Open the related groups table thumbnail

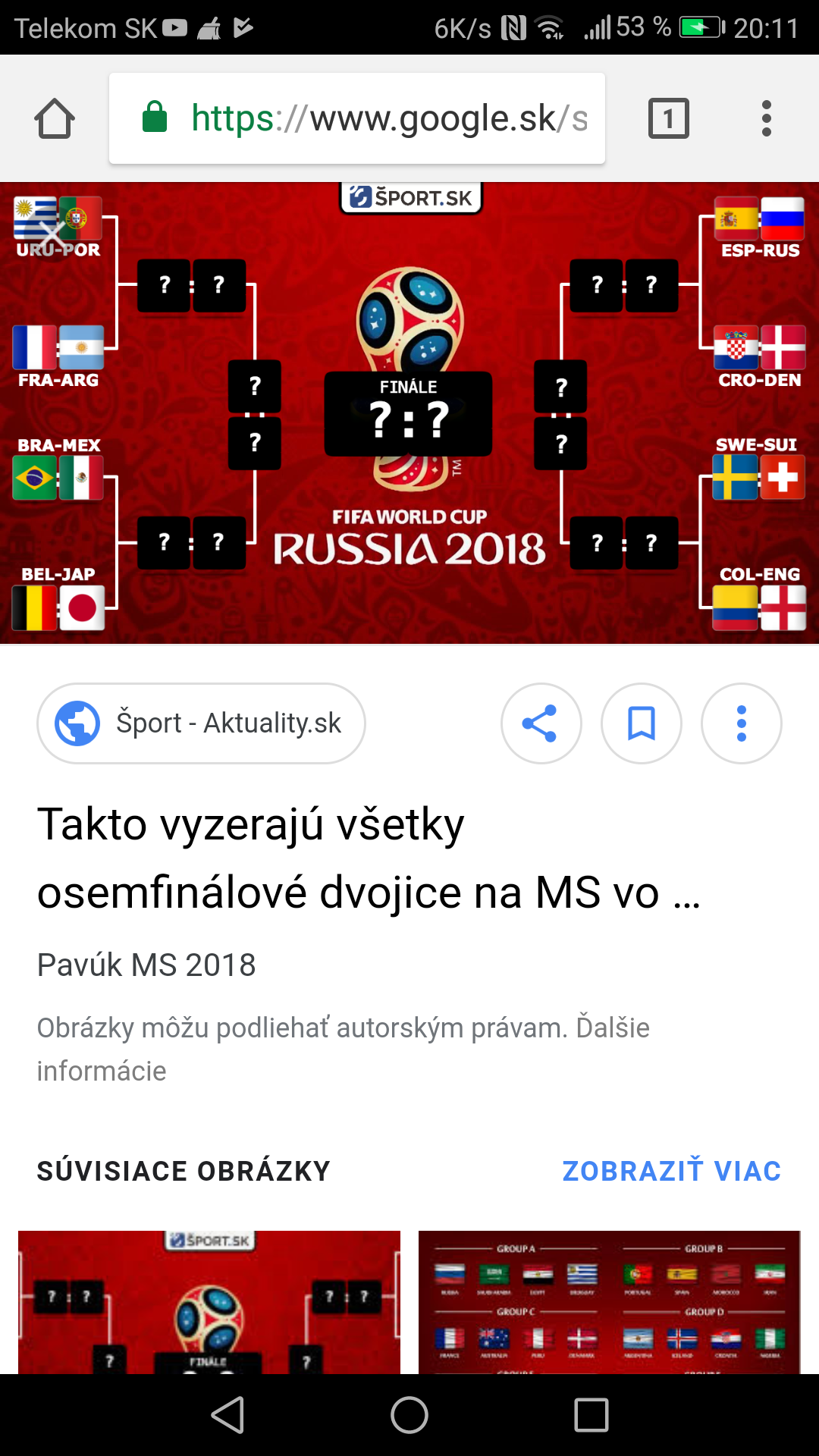(609, 1301)
